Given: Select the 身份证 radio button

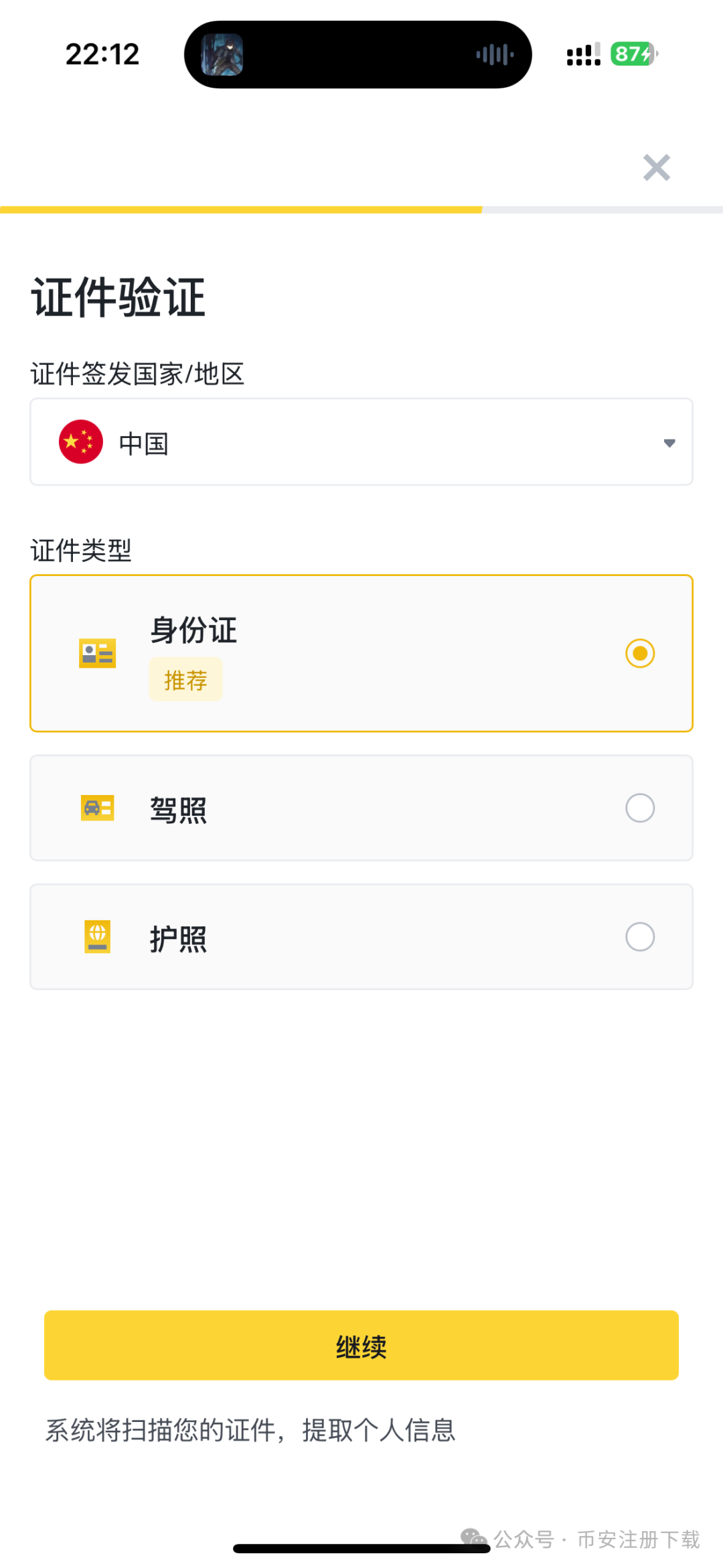Looking at the screenshot, I should pyautogui.click(x=641, y=653).
